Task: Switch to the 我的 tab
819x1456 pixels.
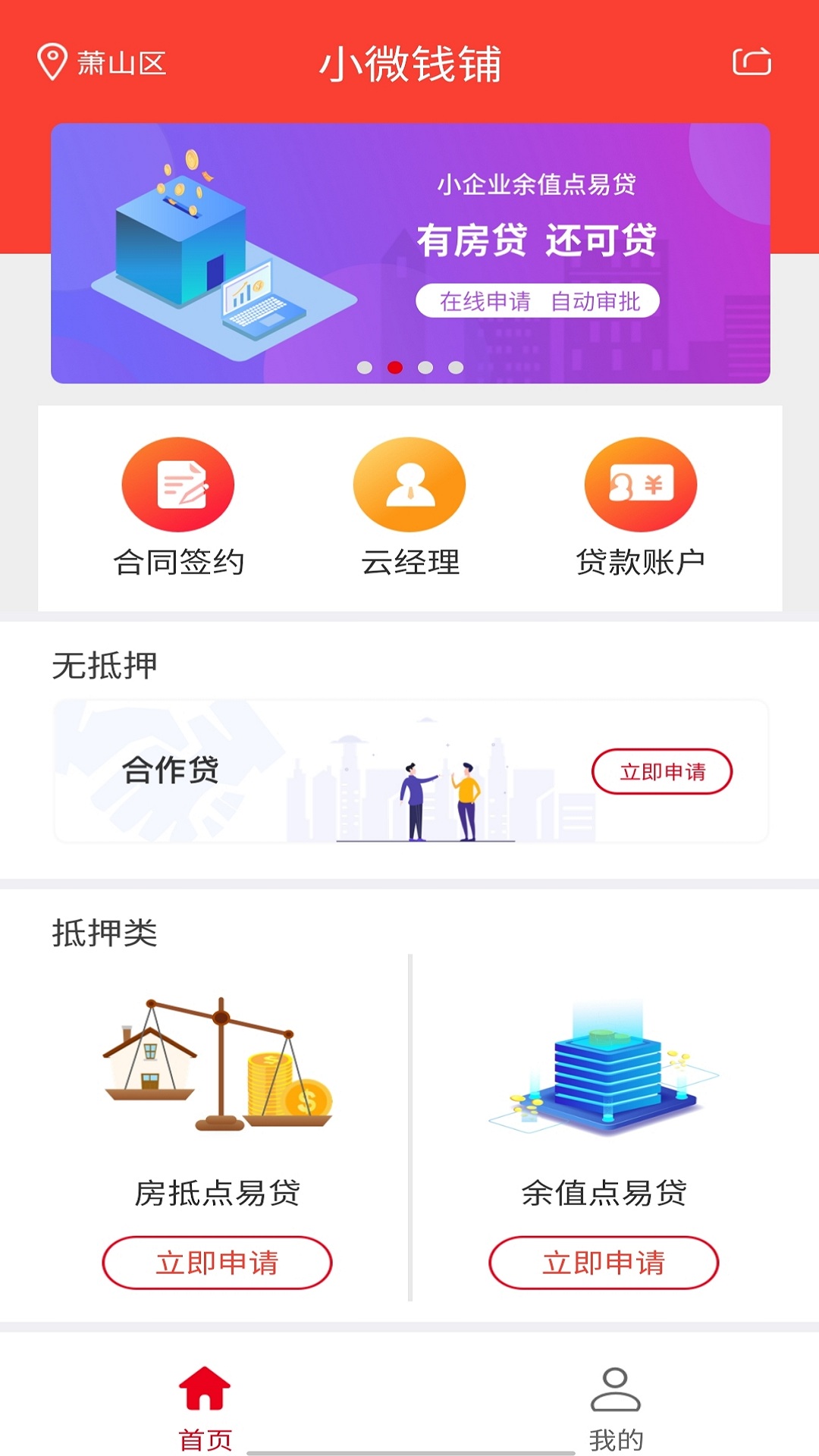Action: click(615, 1408)
